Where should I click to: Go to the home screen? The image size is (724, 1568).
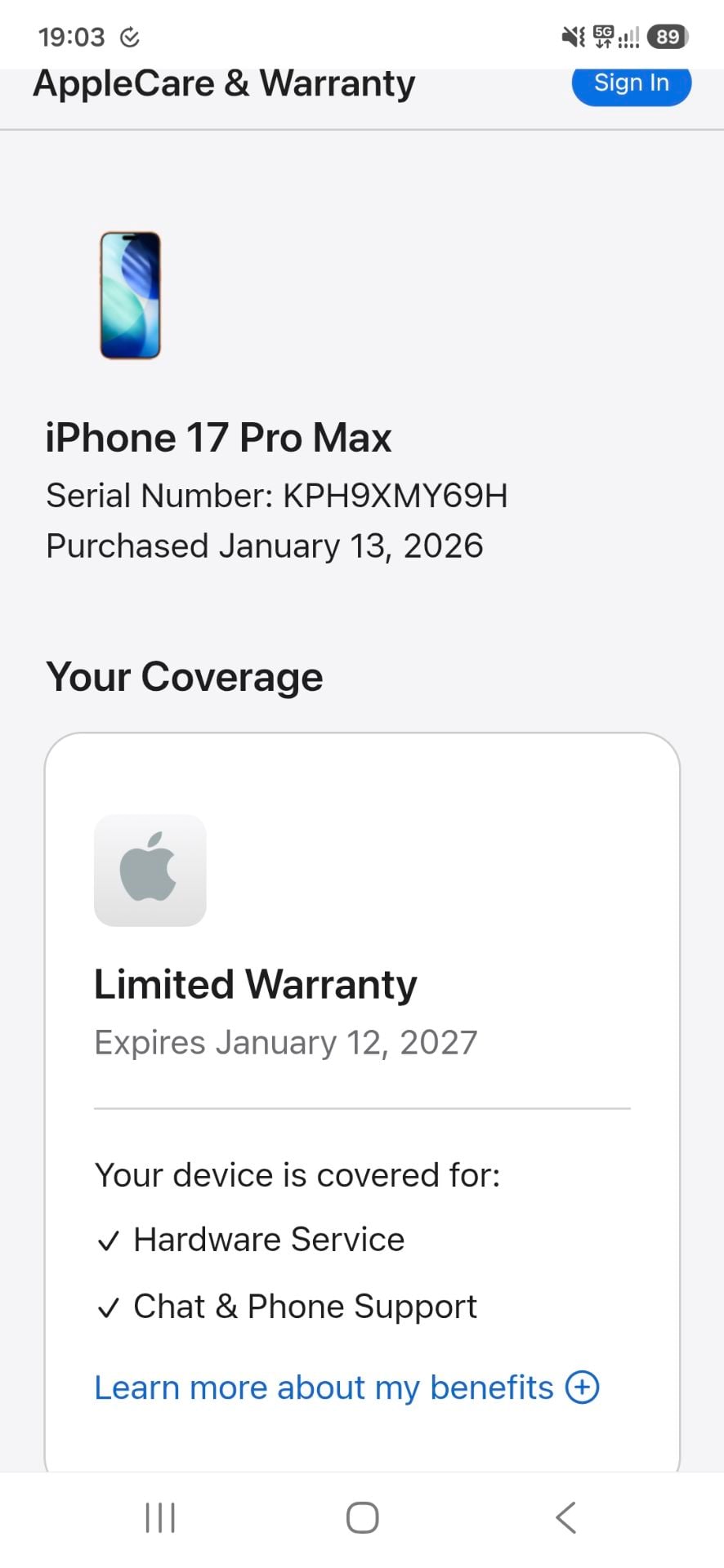(x=362, y=1517)
